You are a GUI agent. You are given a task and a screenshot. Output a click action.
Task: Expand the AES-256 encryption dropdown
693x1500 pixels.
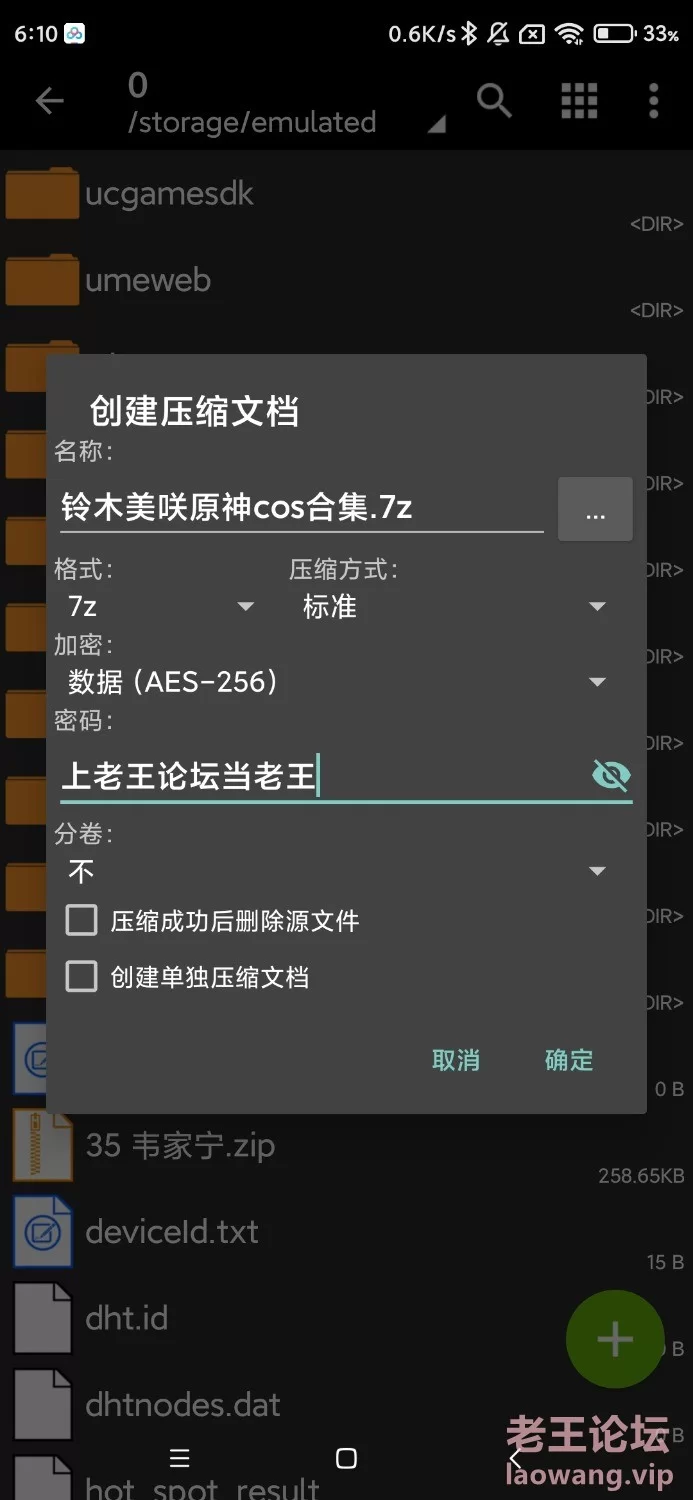(338, 682)
